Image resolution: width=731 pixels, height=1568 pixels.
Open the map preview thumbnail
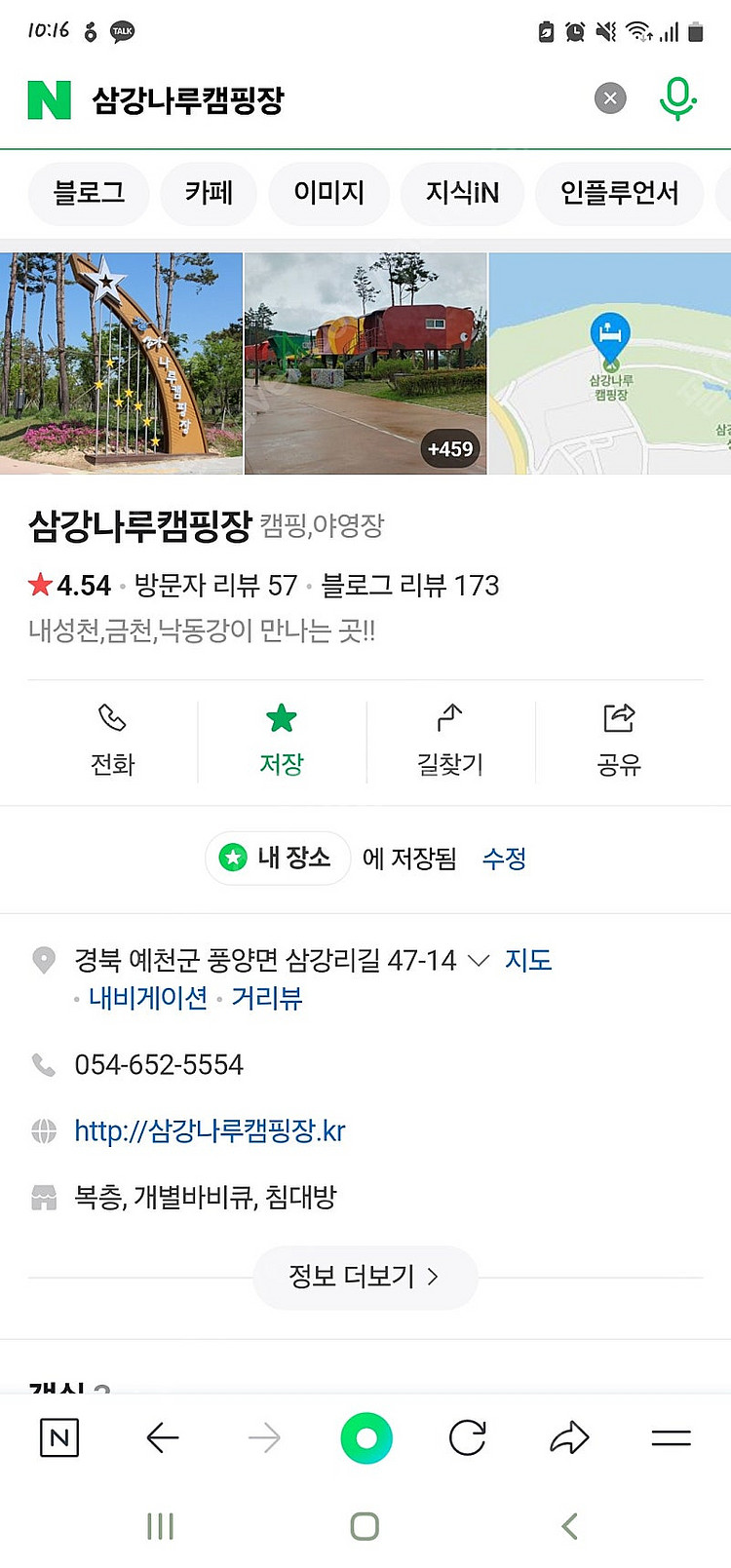point(610,363)
